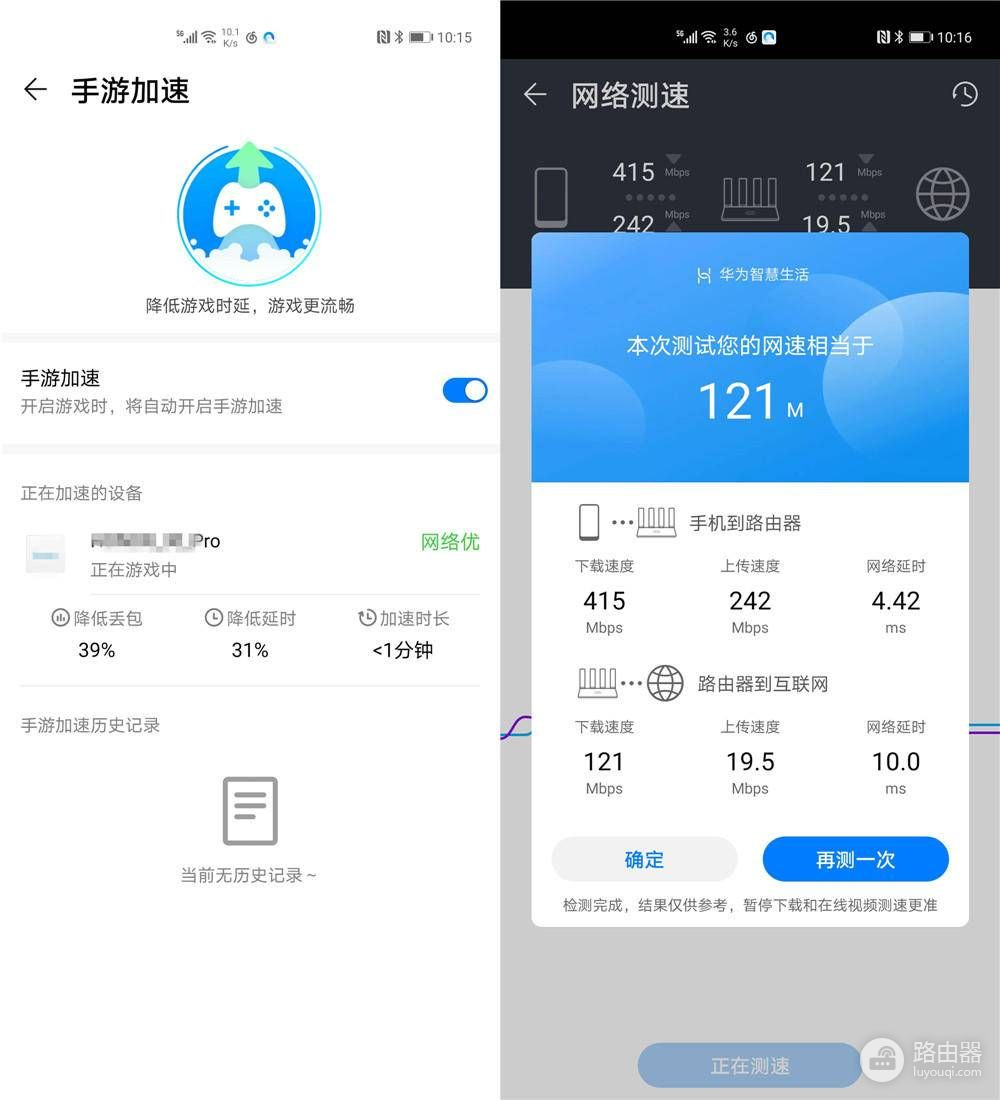1000x1100 pixels.
Task: Run the test again with 再测一次
Action: coord(855,859)
